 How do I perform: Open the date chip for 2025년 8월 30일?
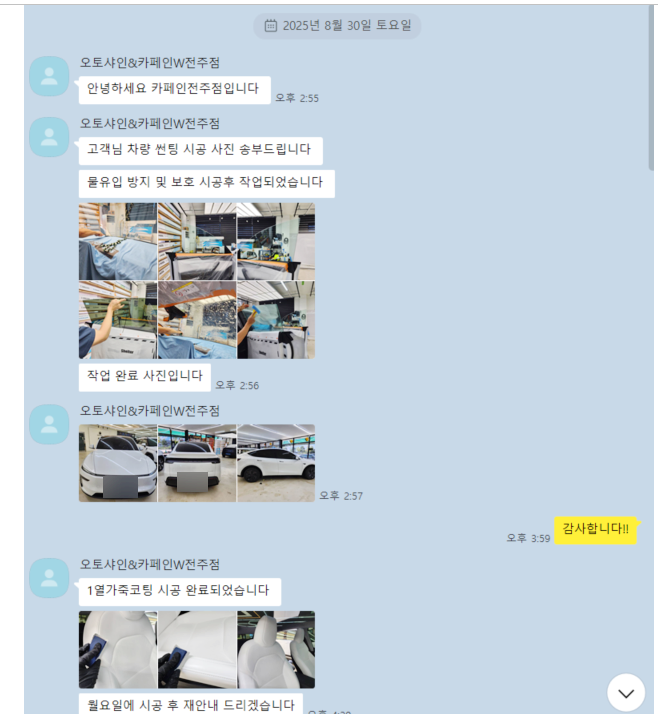pos(337,26)
